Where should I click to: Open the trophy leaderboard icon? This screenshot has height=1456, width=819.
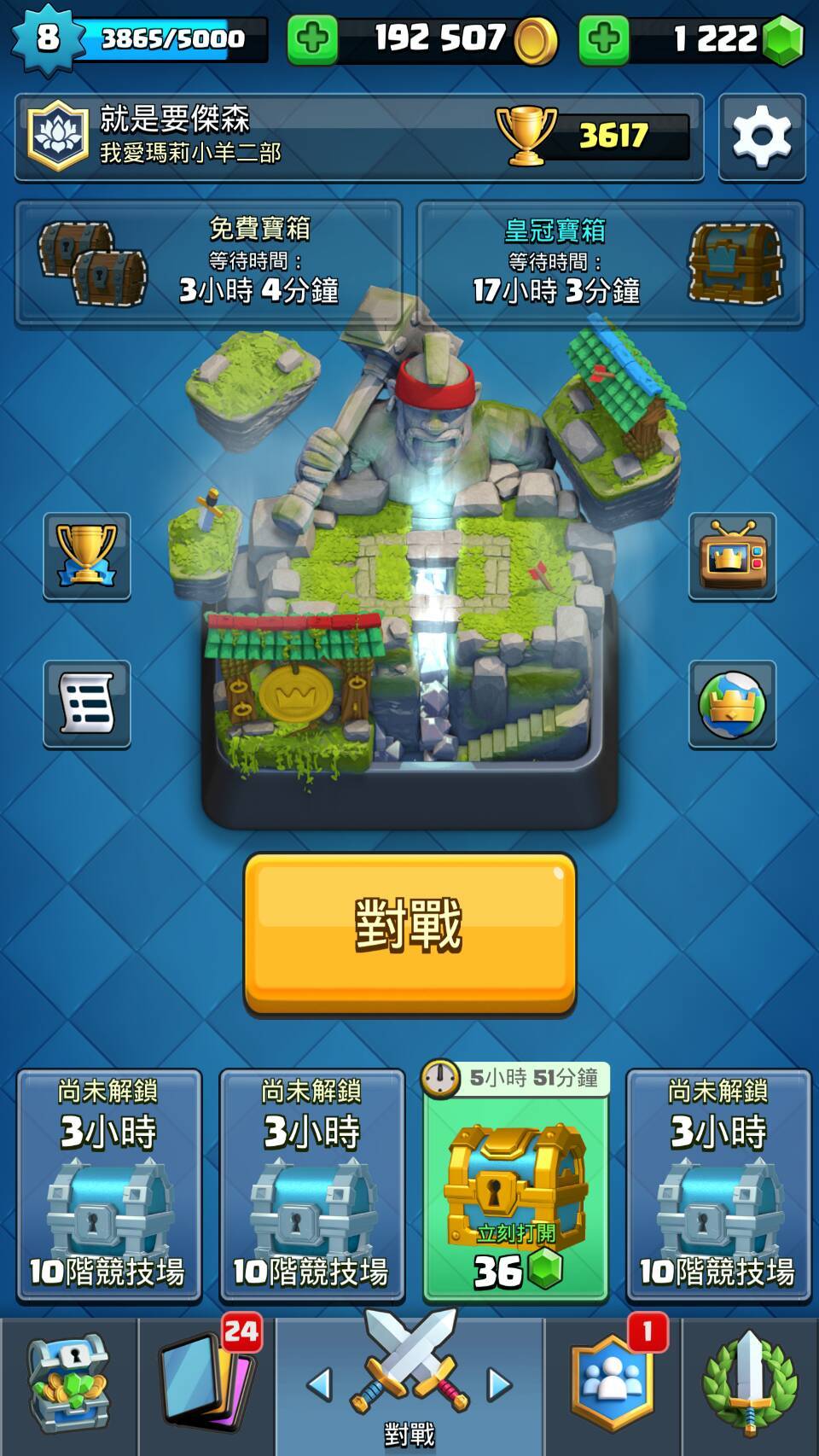coord(87,556)
